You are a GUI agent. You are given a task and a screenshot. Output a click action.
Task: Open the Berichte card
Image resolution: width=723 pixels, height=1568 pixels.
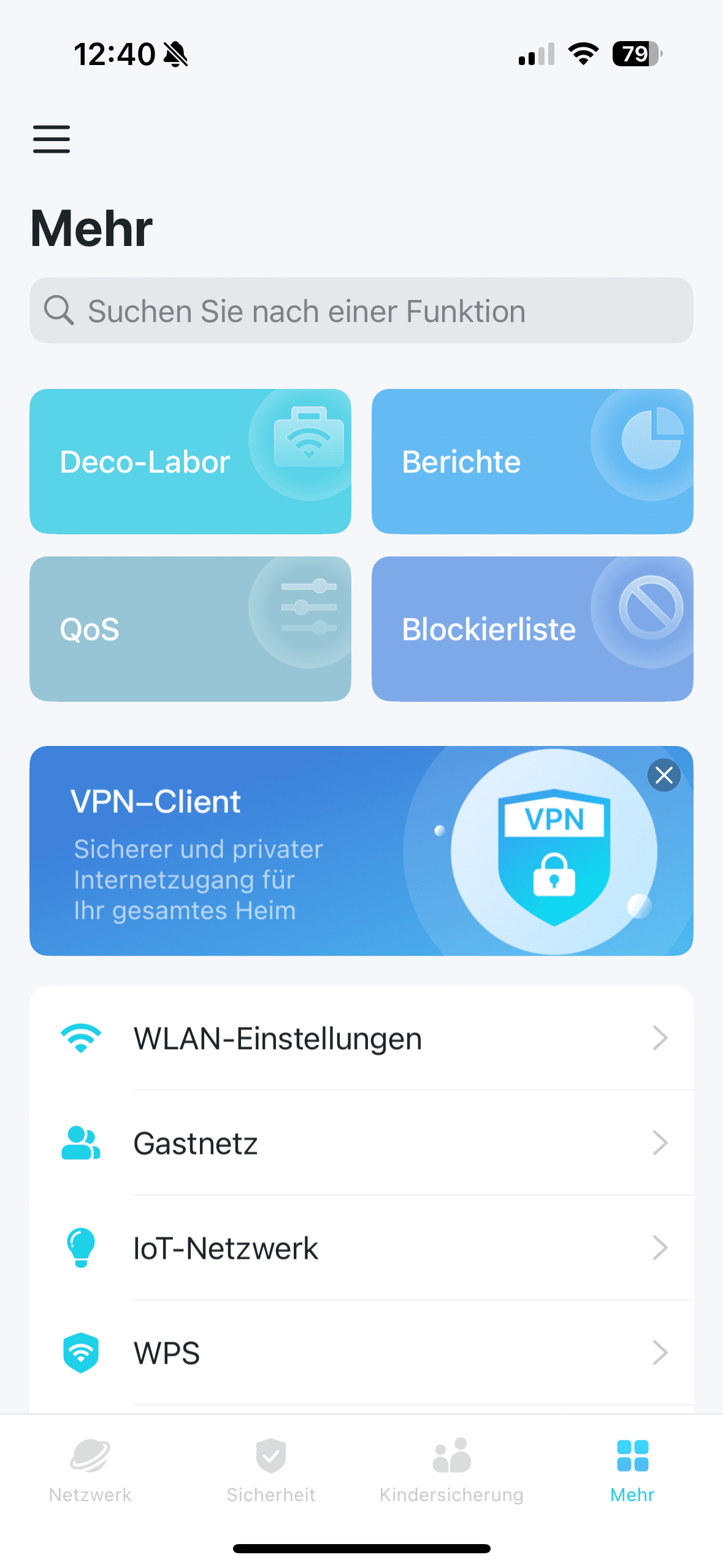tap(532, 461)
